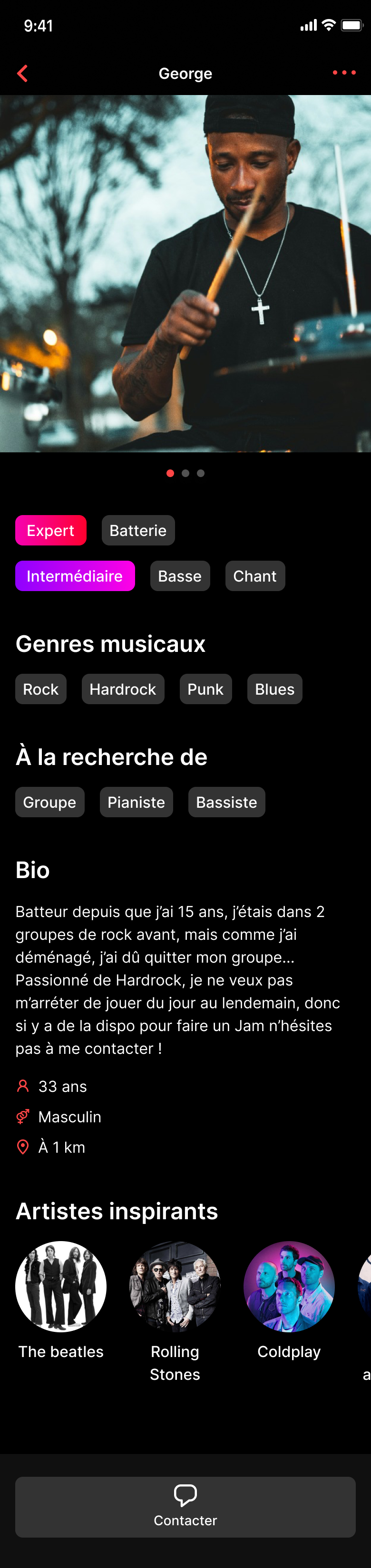
Task: Contact George with the Contacter button
Action: pos(185,1507)
